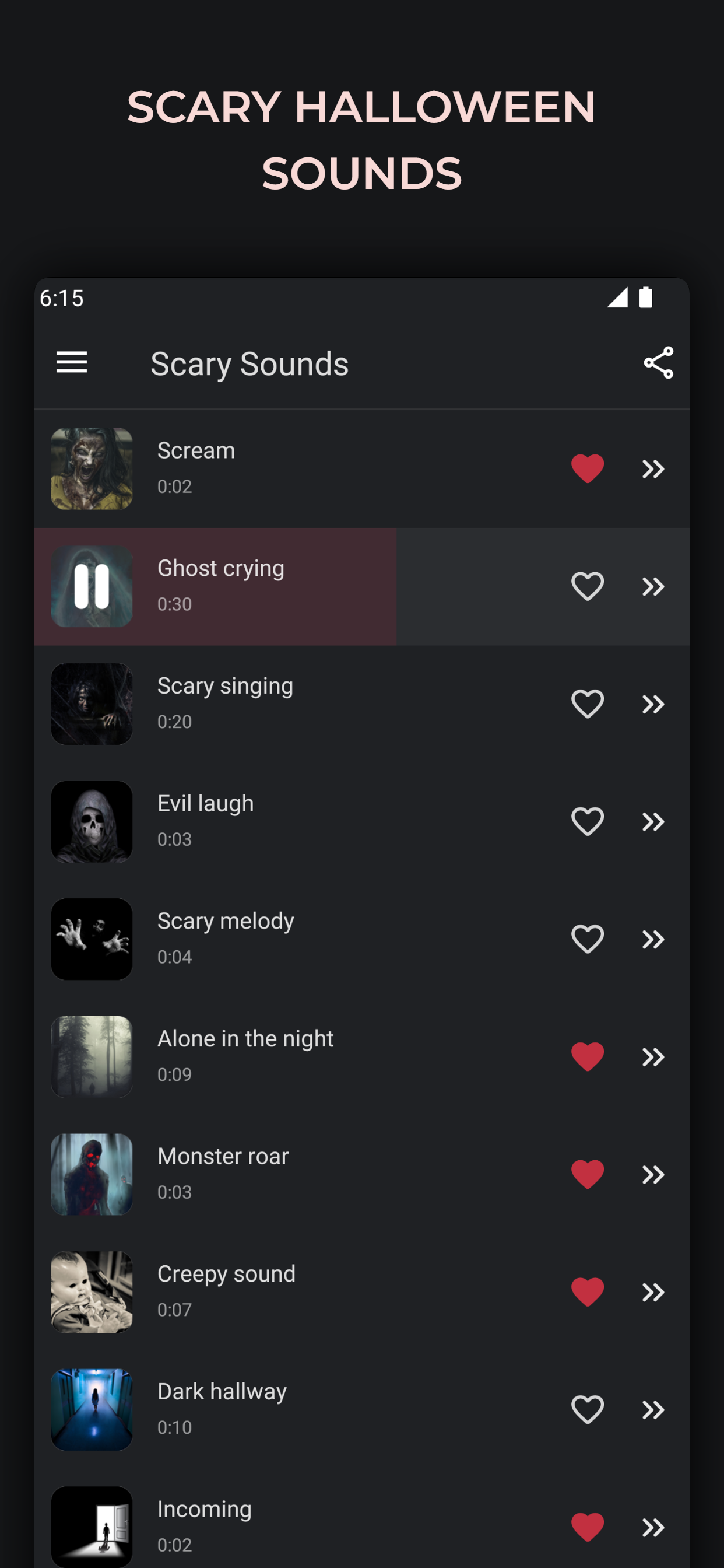Click the Scream zombie thumbnail
This screenshot has height=1568, width=724.
(x=92, y=468)
